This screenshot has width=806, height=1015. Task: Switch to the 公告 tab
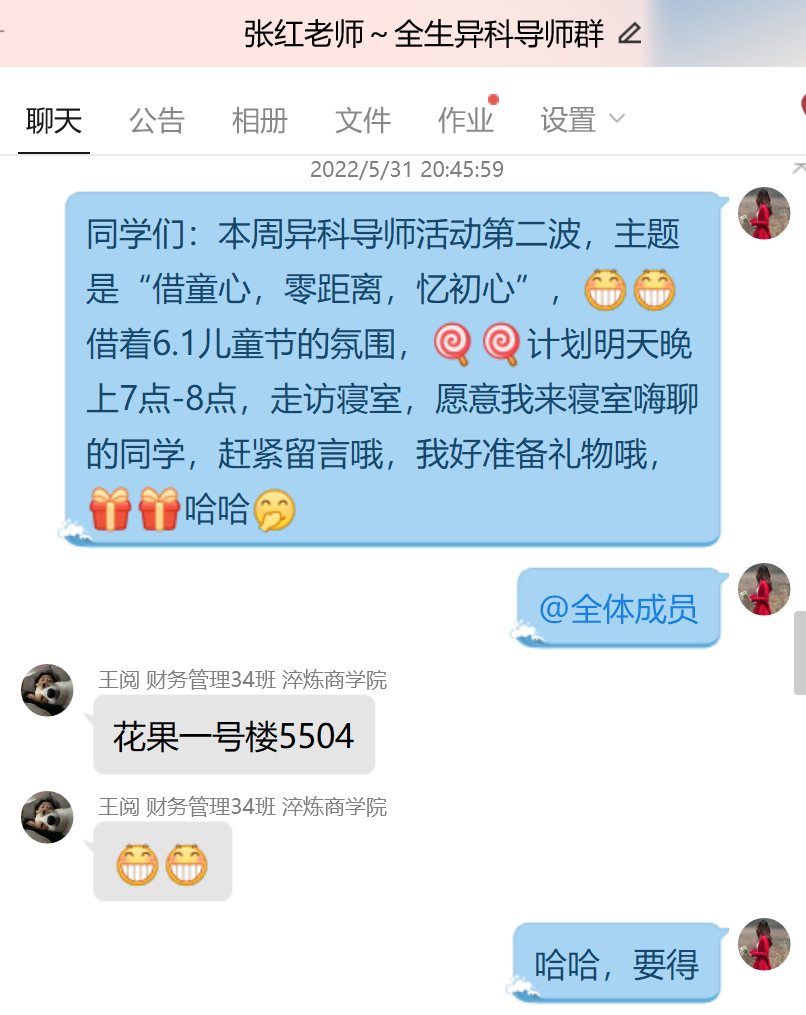157,121
